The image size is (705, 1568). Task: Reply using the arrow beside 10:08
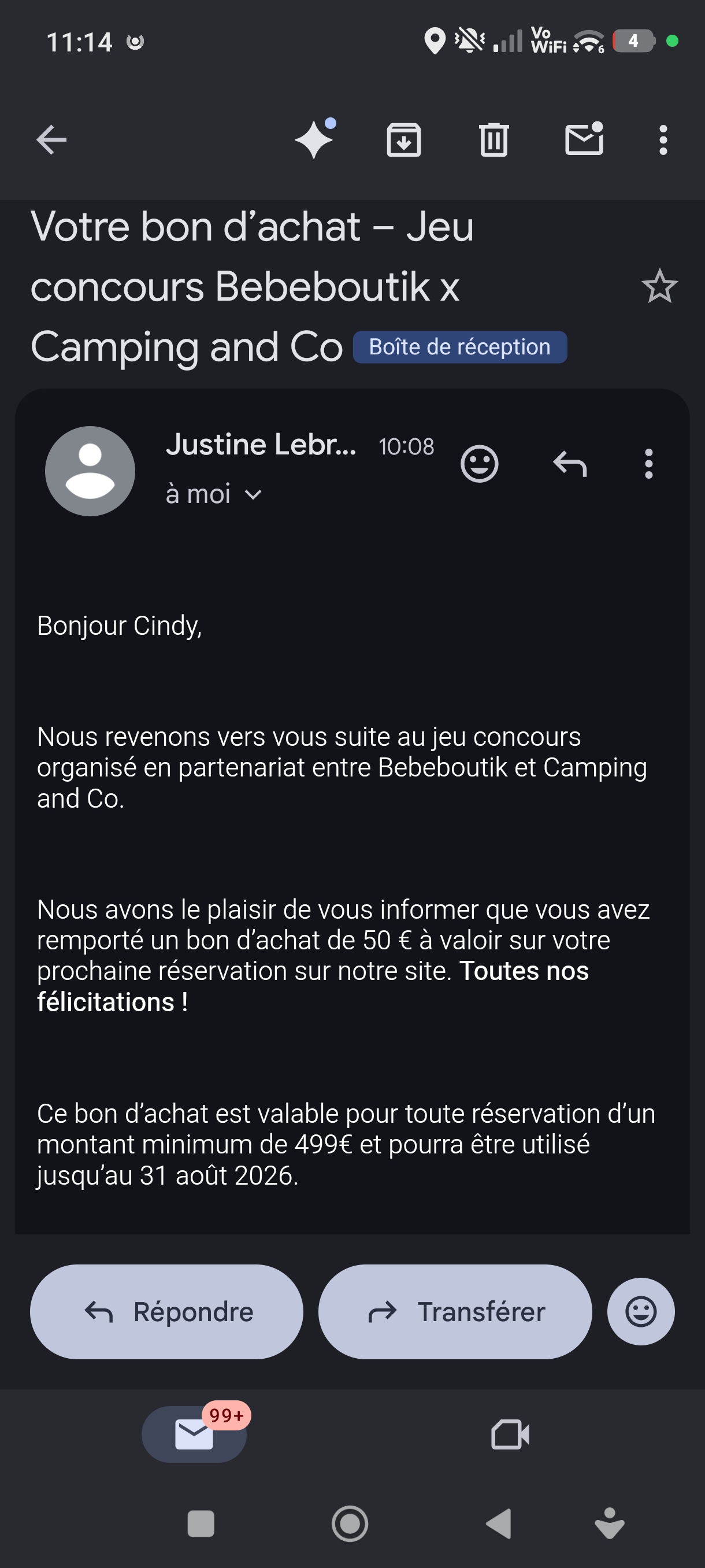570,464
